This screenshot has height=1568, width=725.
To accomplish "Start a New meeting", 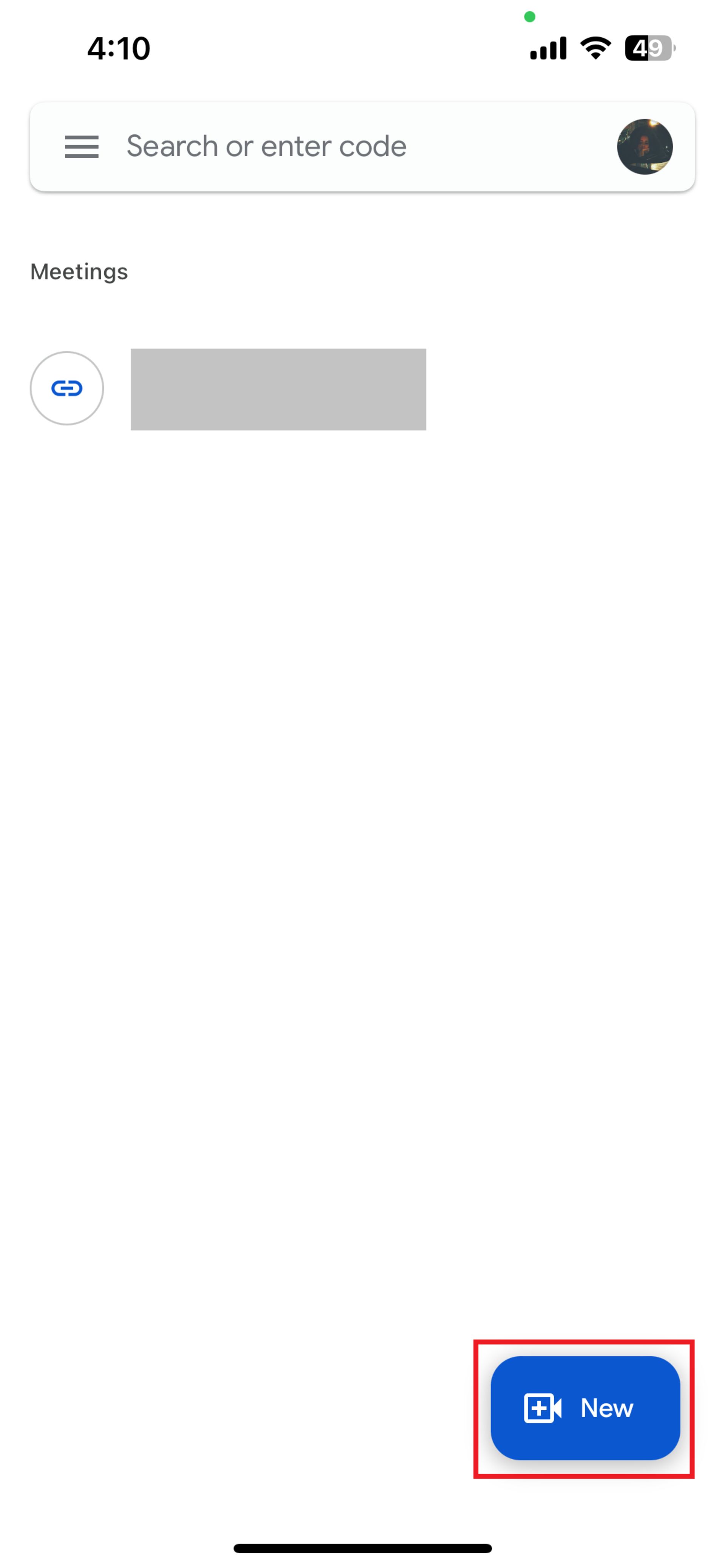I will (x=584, y=1408).
